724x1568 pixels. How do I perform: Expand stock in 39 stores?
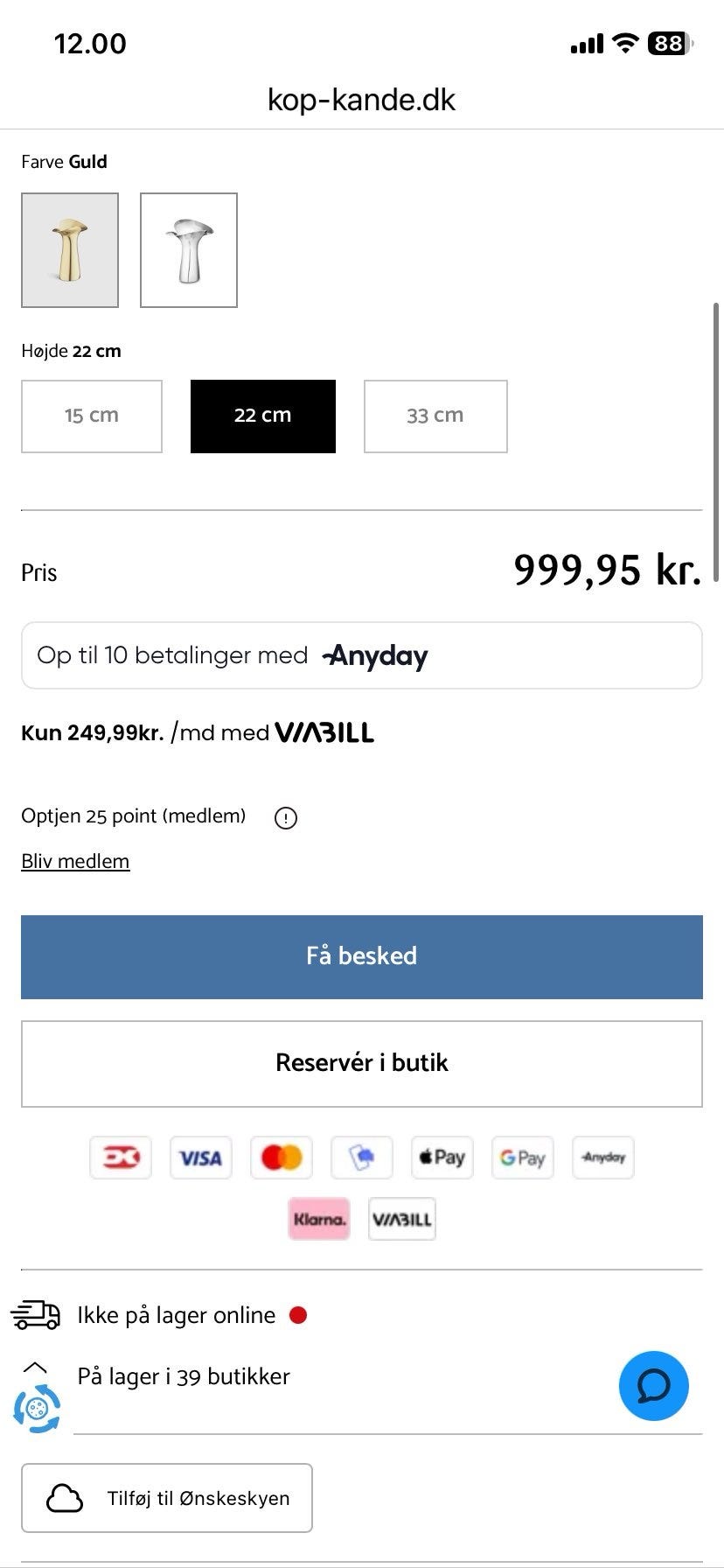coord(184,1376)
